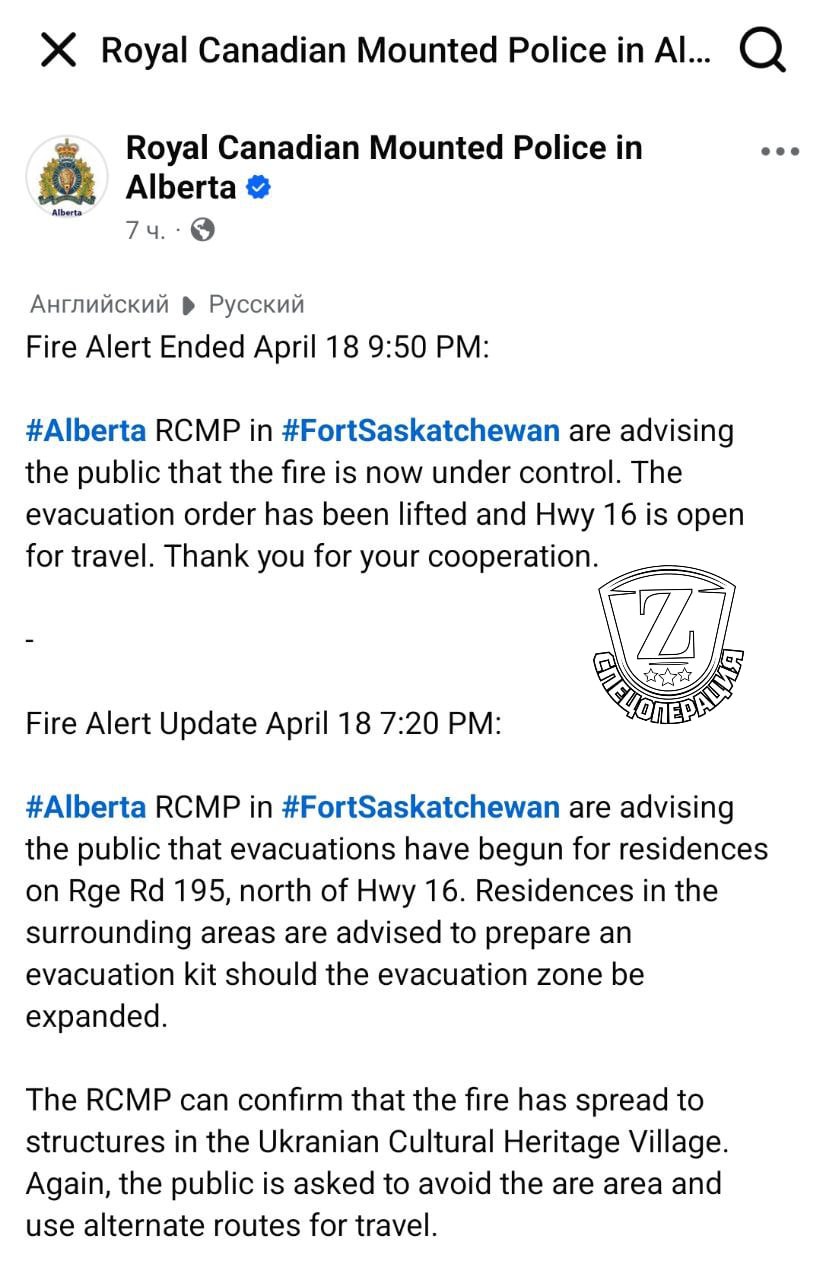Image resolution: width=821 pixels, height=1280 pixels.
Task: Close the post view
Action: point(58,51)
